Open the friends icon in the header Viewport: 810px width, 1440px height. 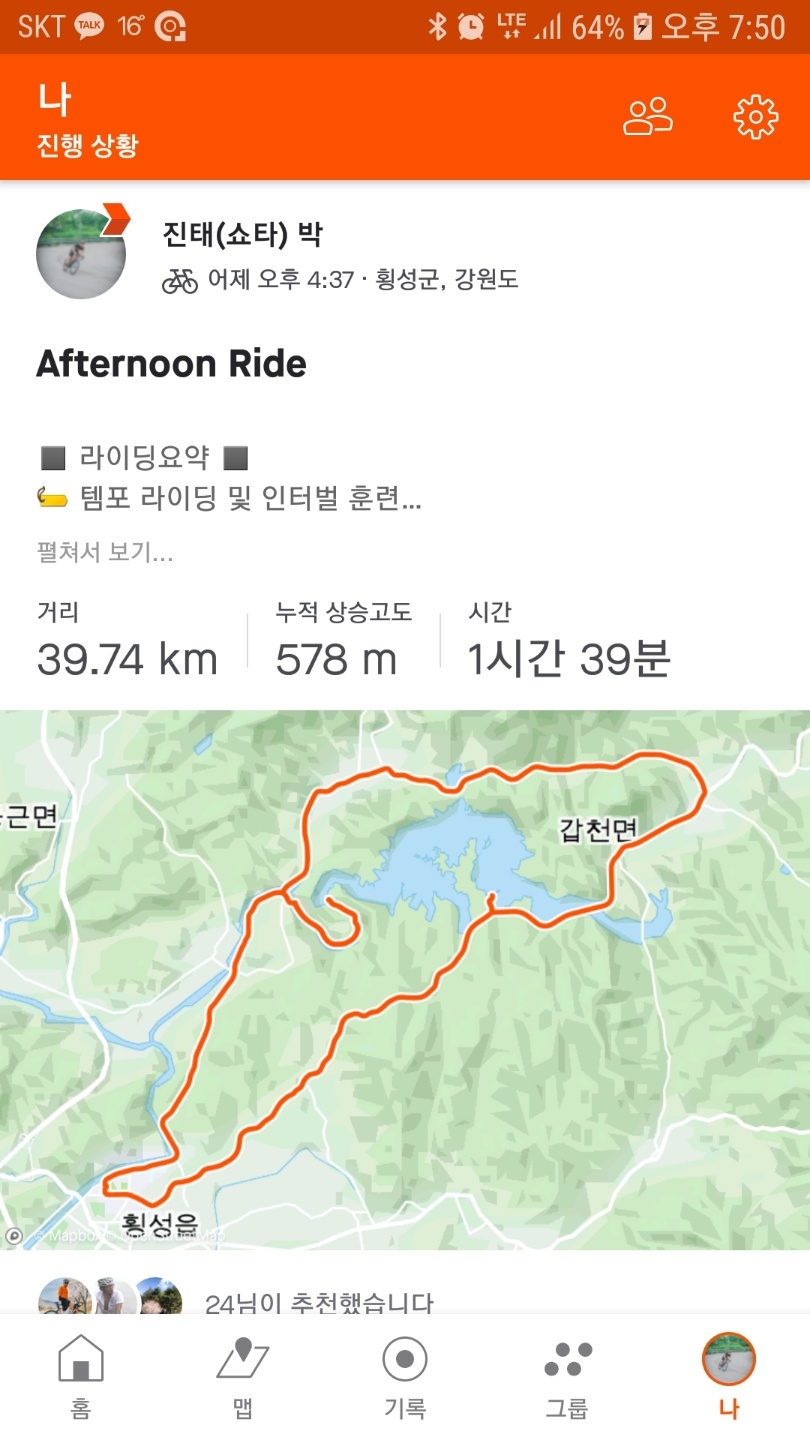pos(647,117)
